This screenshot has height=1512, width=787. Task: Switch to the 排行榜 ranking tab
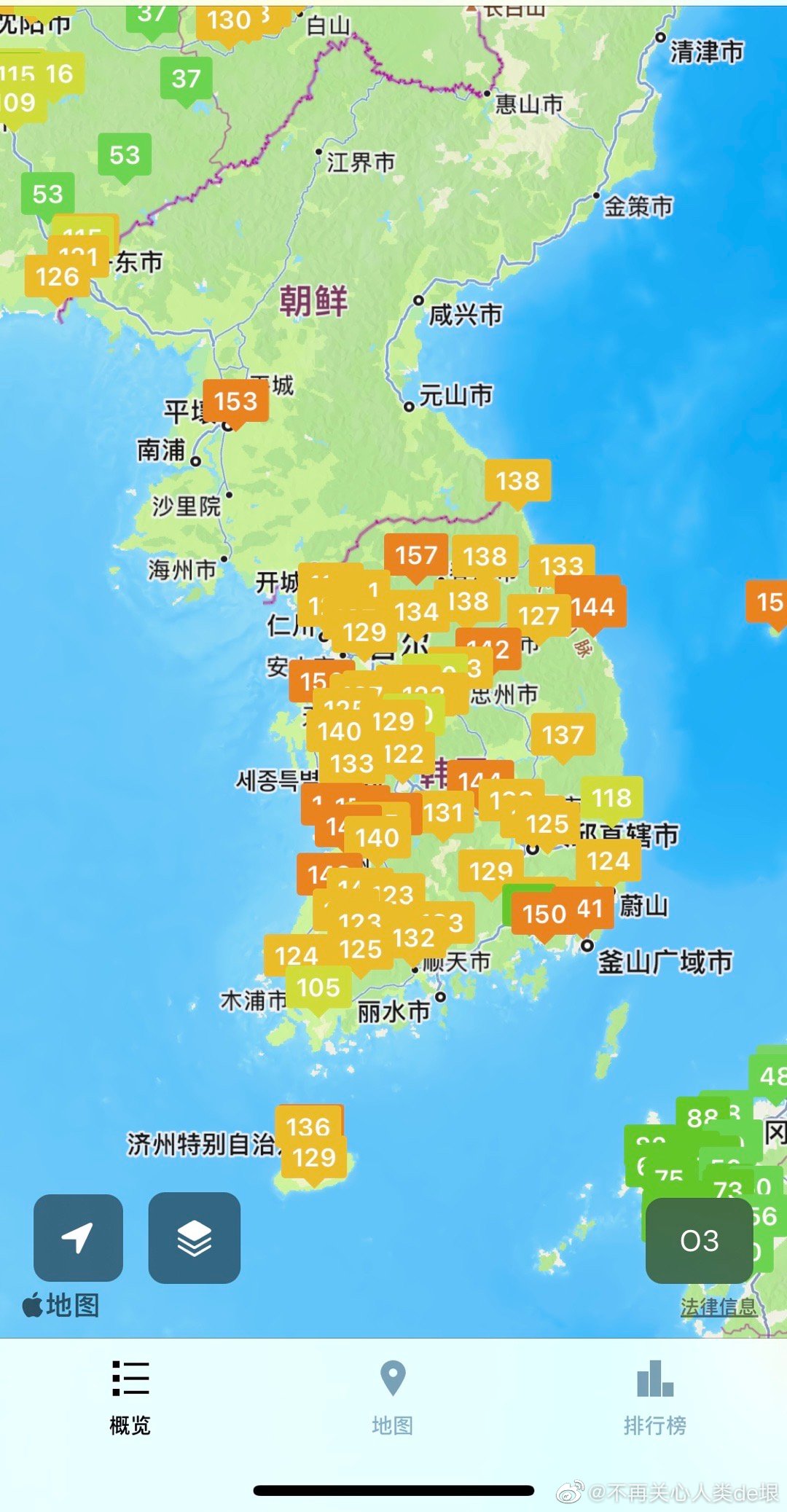pyautogui.click(x=654, y=1396)
